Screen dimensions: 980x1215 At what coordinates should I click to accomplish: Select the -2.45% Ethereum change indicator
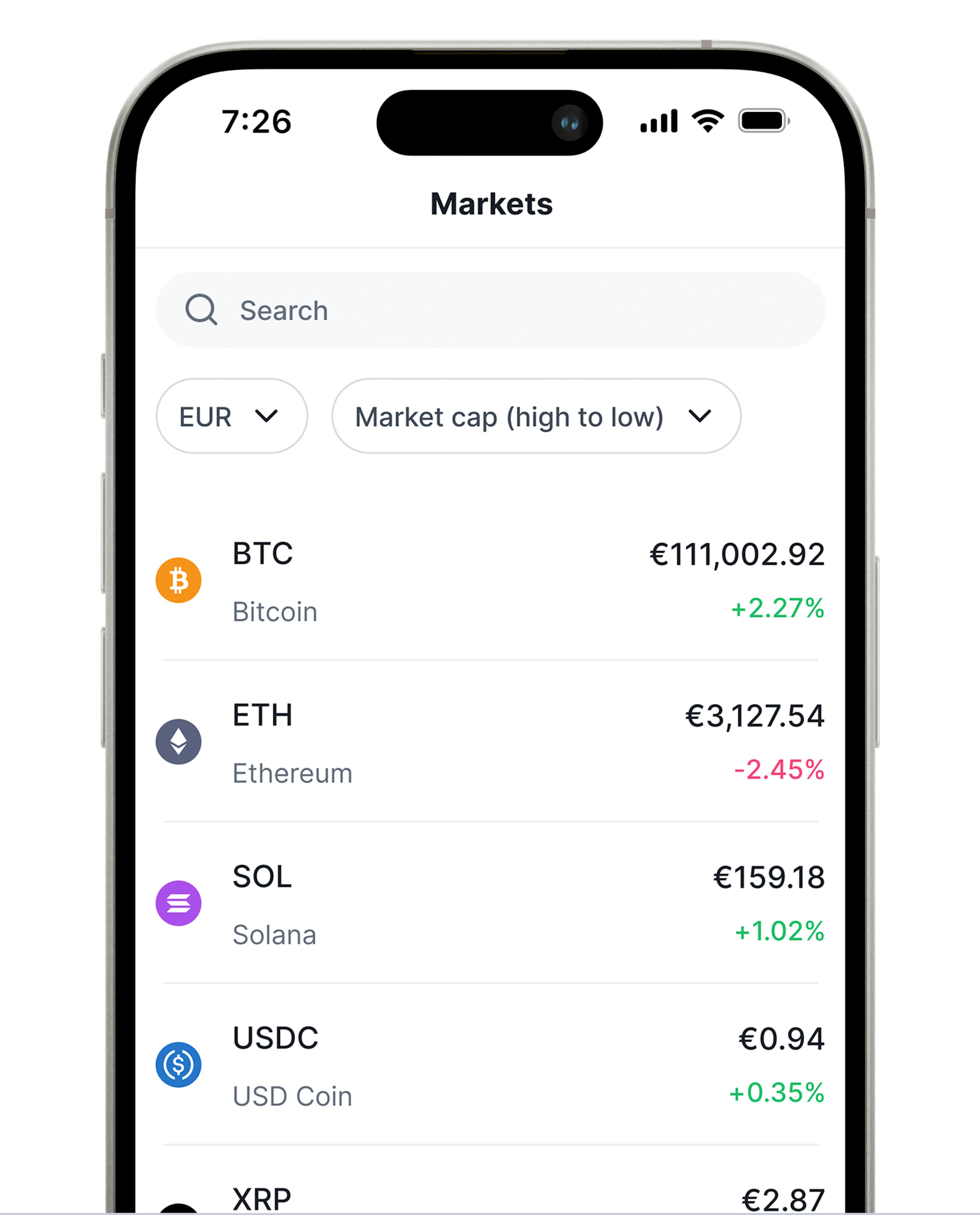pyautogui.click(x=779, y=770)
